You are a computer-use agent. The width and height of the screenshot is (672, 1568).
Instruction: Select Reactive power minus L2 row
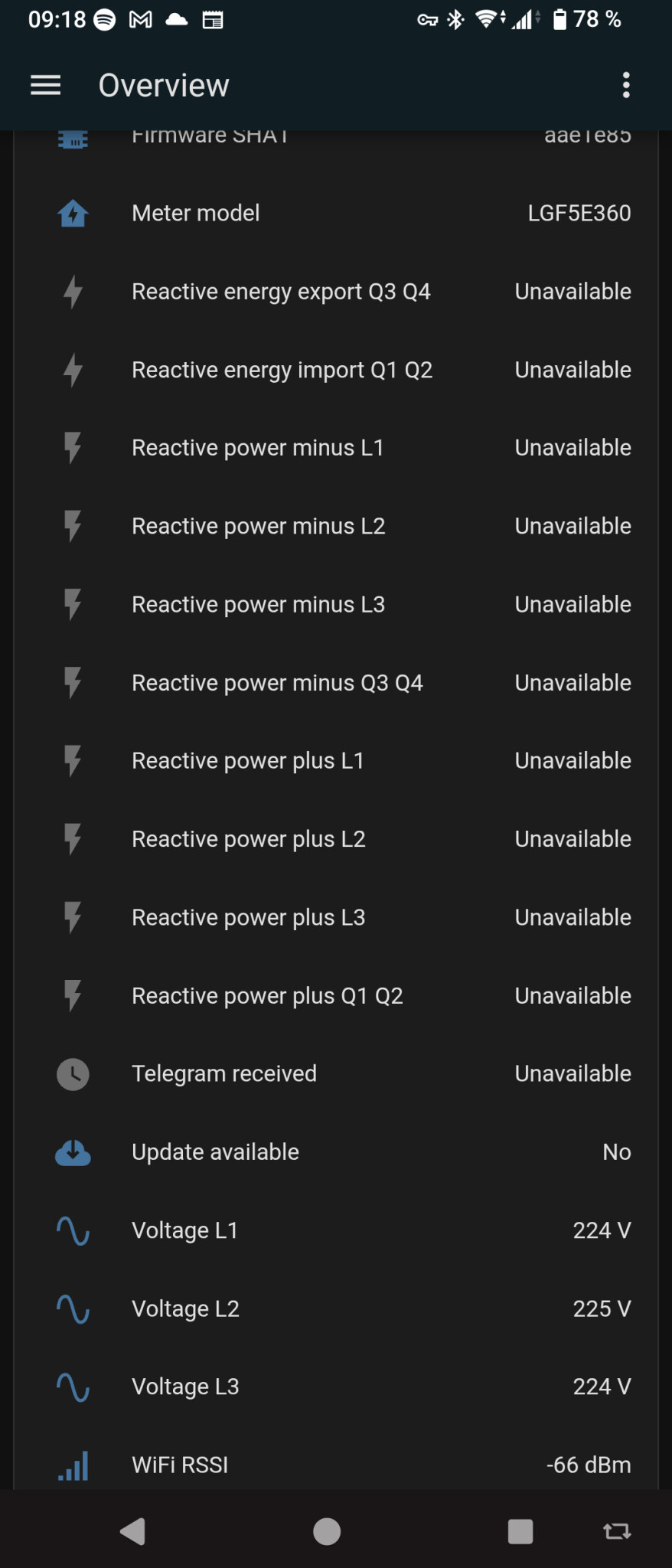(x=258, y=527)
